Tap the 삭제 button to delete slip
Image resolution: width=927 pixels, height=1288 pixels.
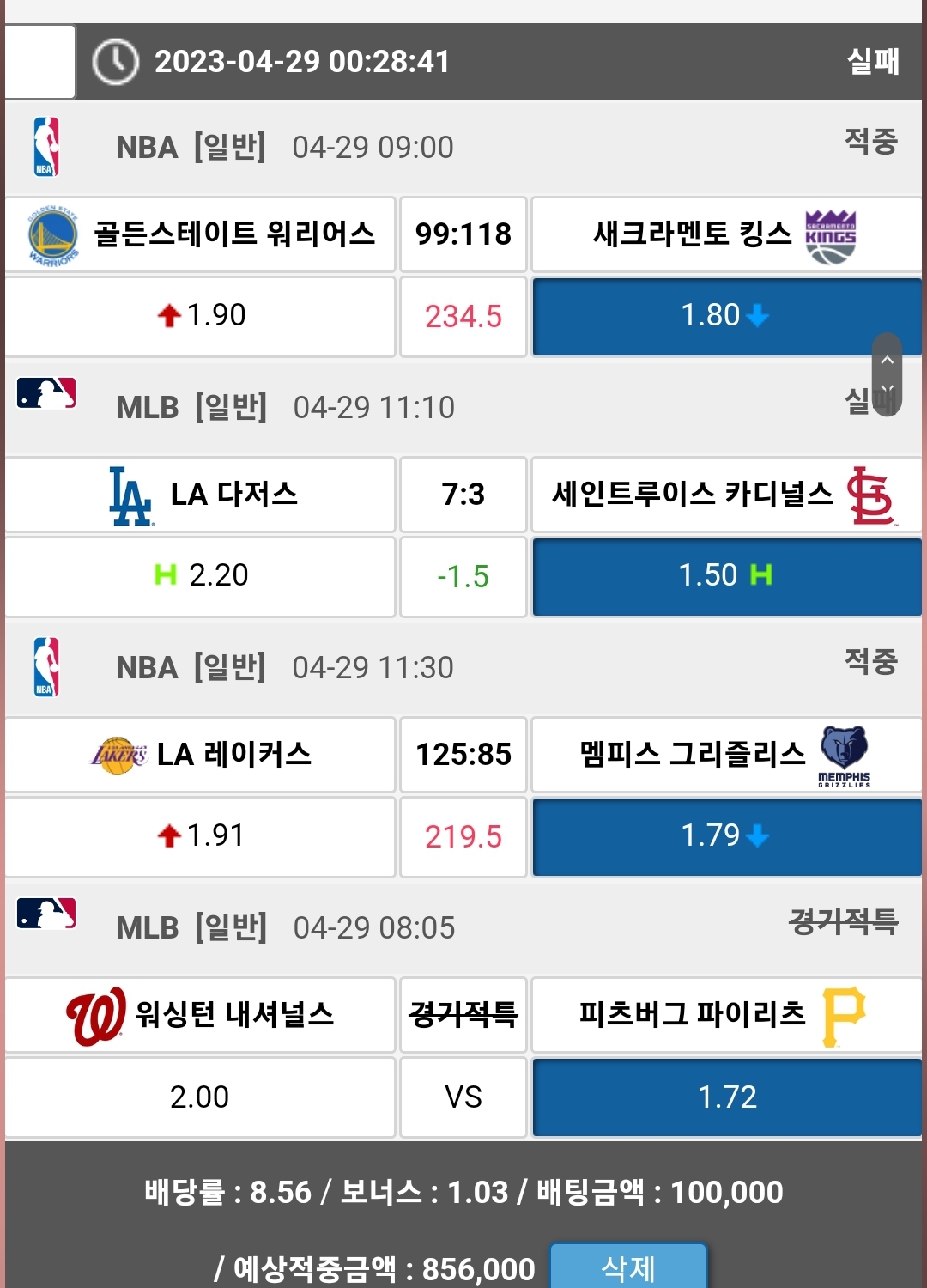[627, 1267]
